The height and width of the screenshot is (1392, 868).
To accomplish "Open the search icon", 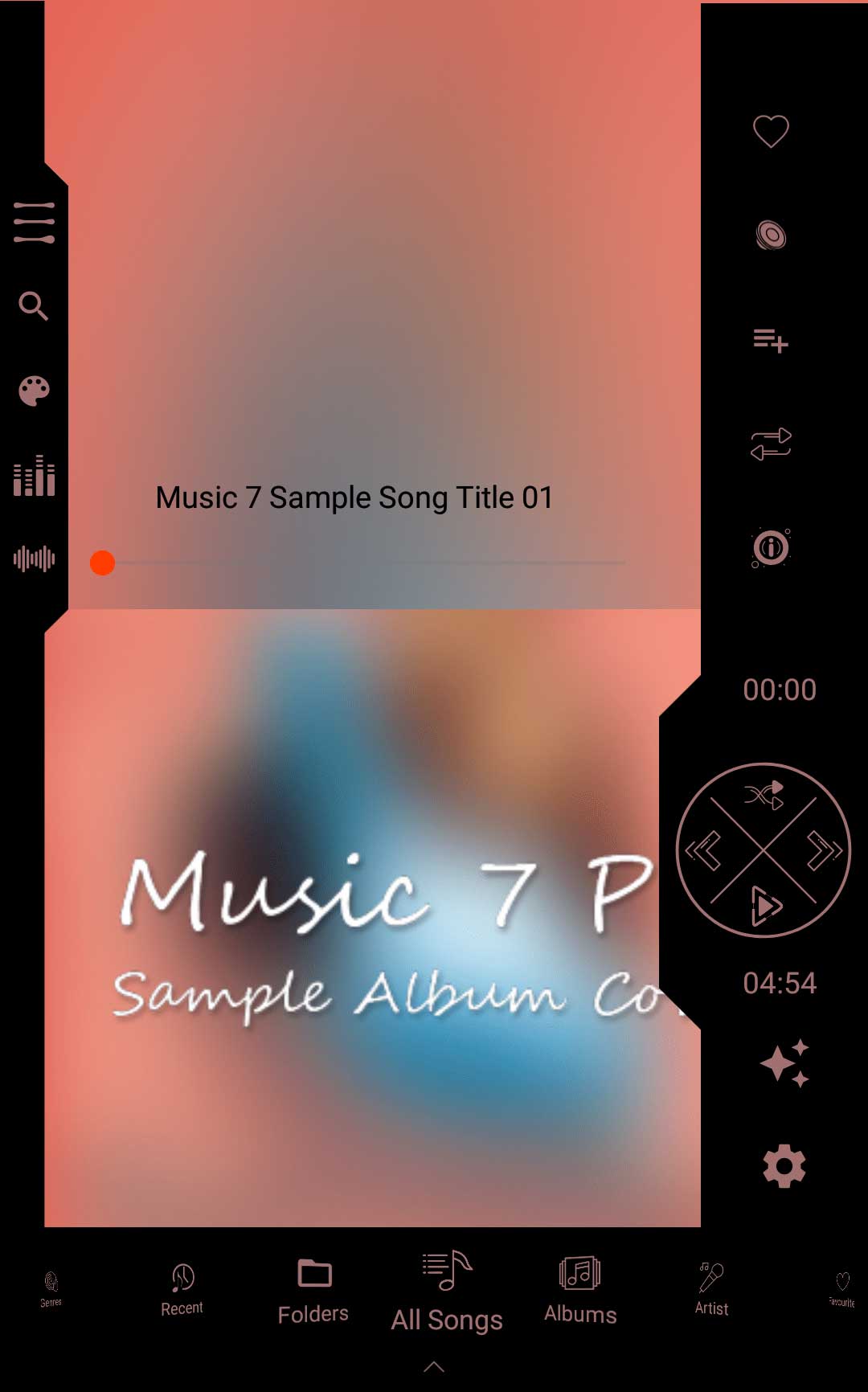I will 34,306.
